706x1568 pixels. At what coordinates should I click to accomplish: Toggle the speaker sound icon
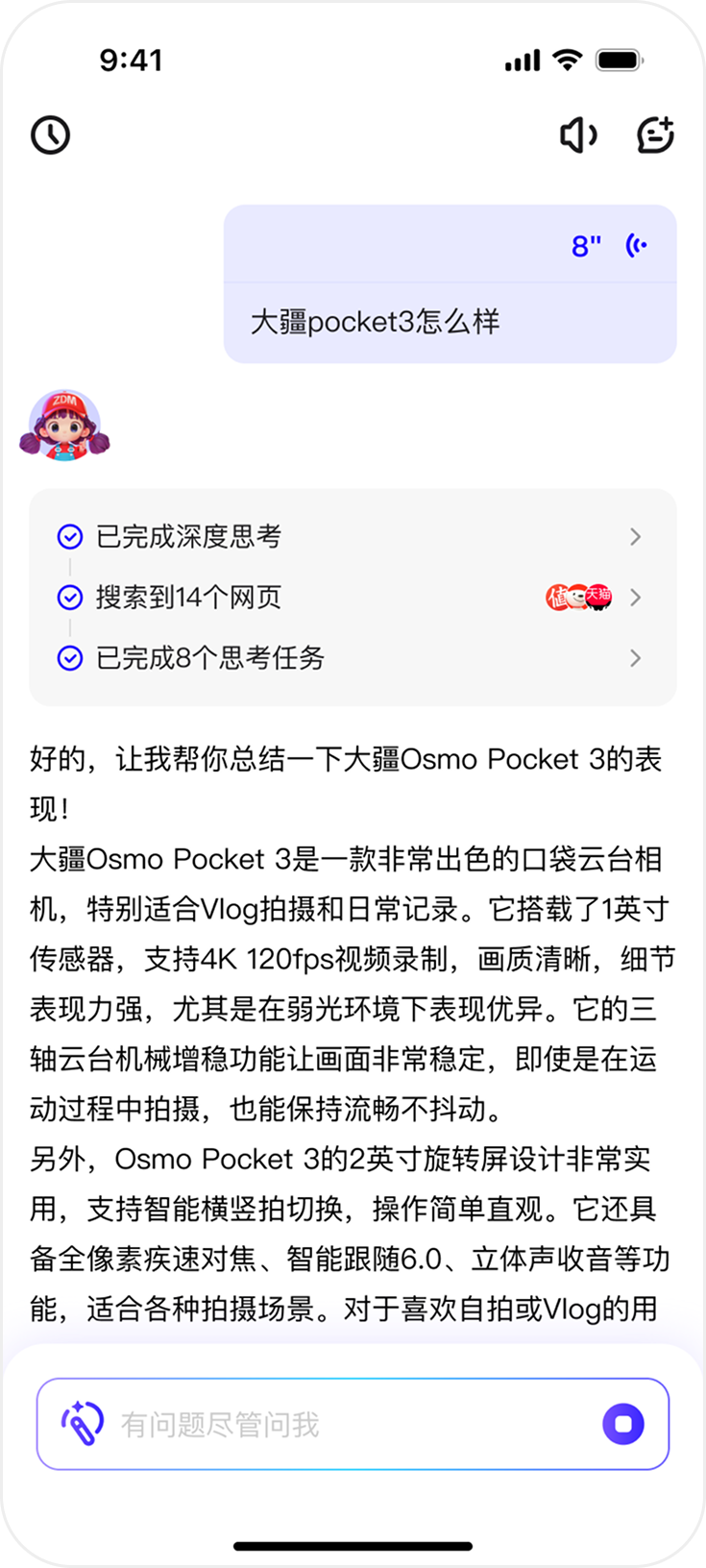coord(578,135)
